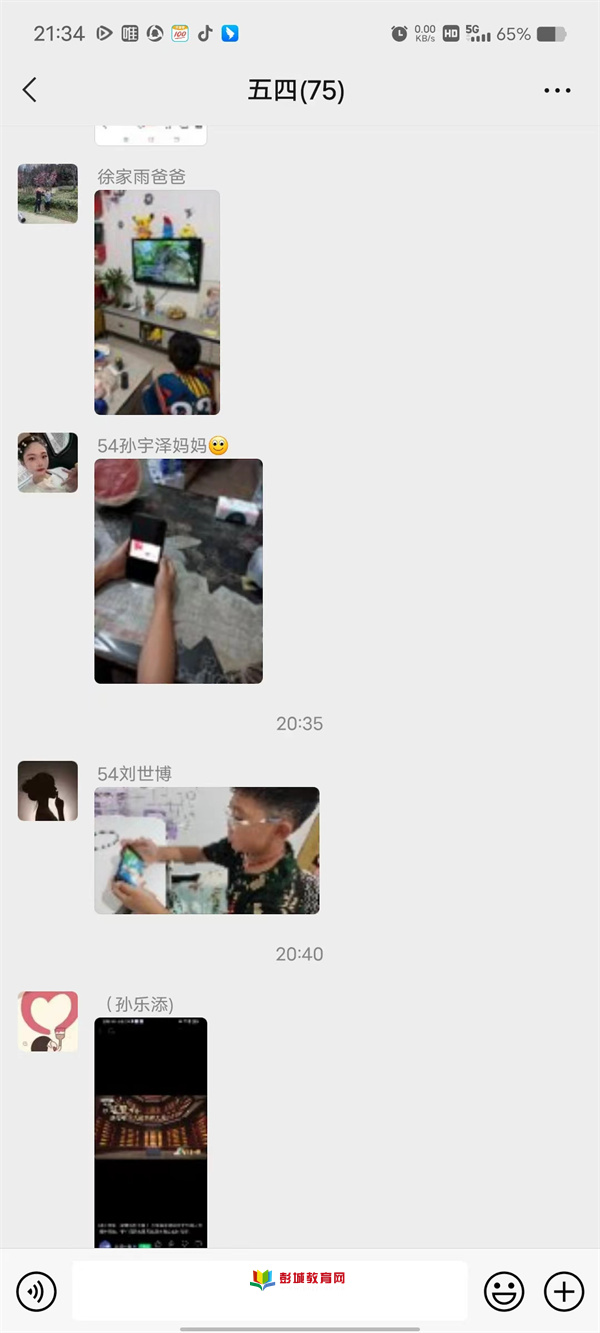The width and height of the screenshot is (600, 1333).
Task: View 54刘世博's profile avatar
Action: pos(48,791)
